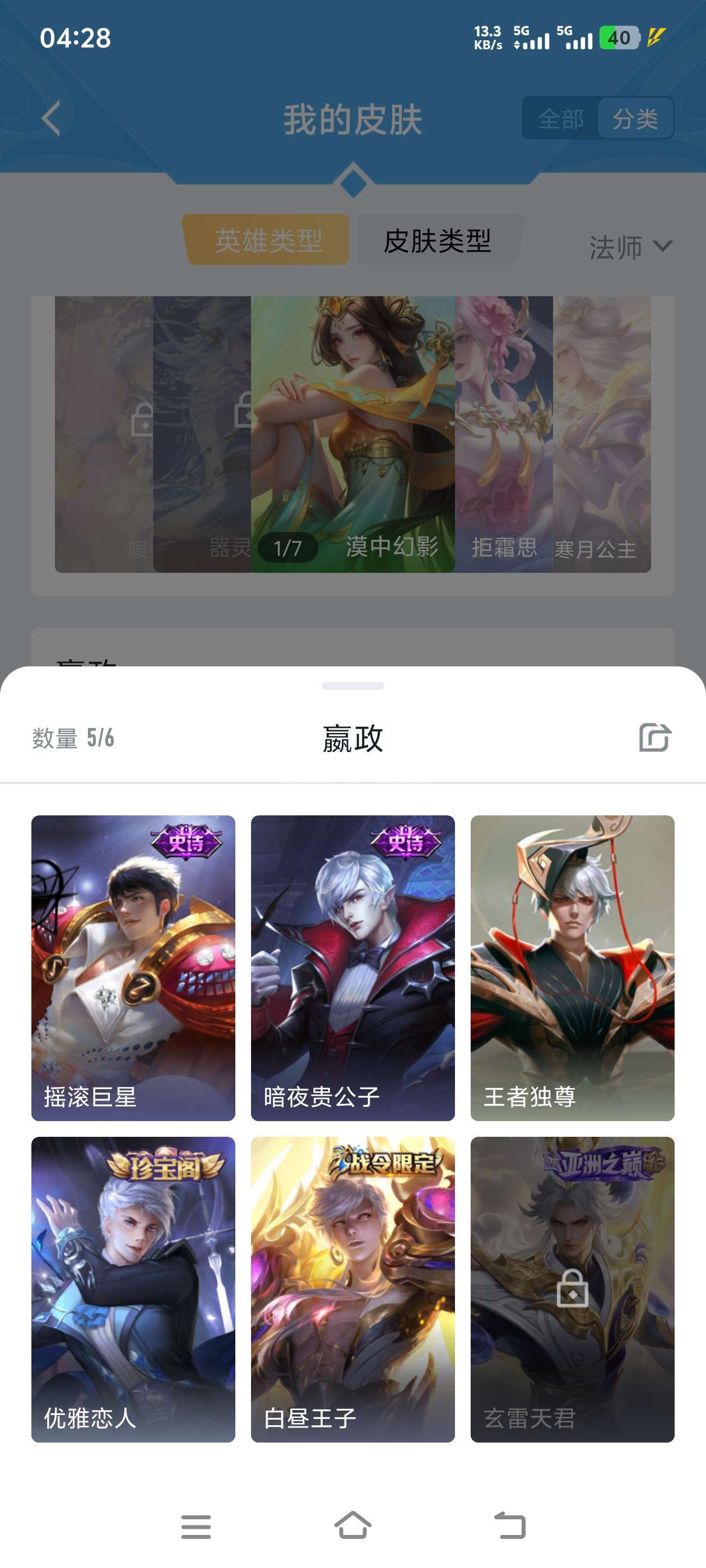Viewport: 706px width, 1568px height.
Task: Select the 分类 view toggle
Action: pyautogui.click(x=635, y=119)
